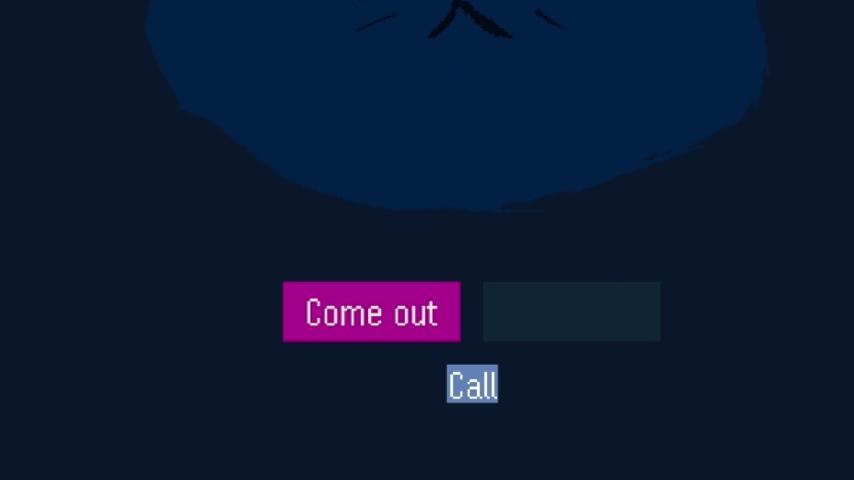854x480 pixels.
Task: Tap the blank button beside "Come out"
Action: 571,312
